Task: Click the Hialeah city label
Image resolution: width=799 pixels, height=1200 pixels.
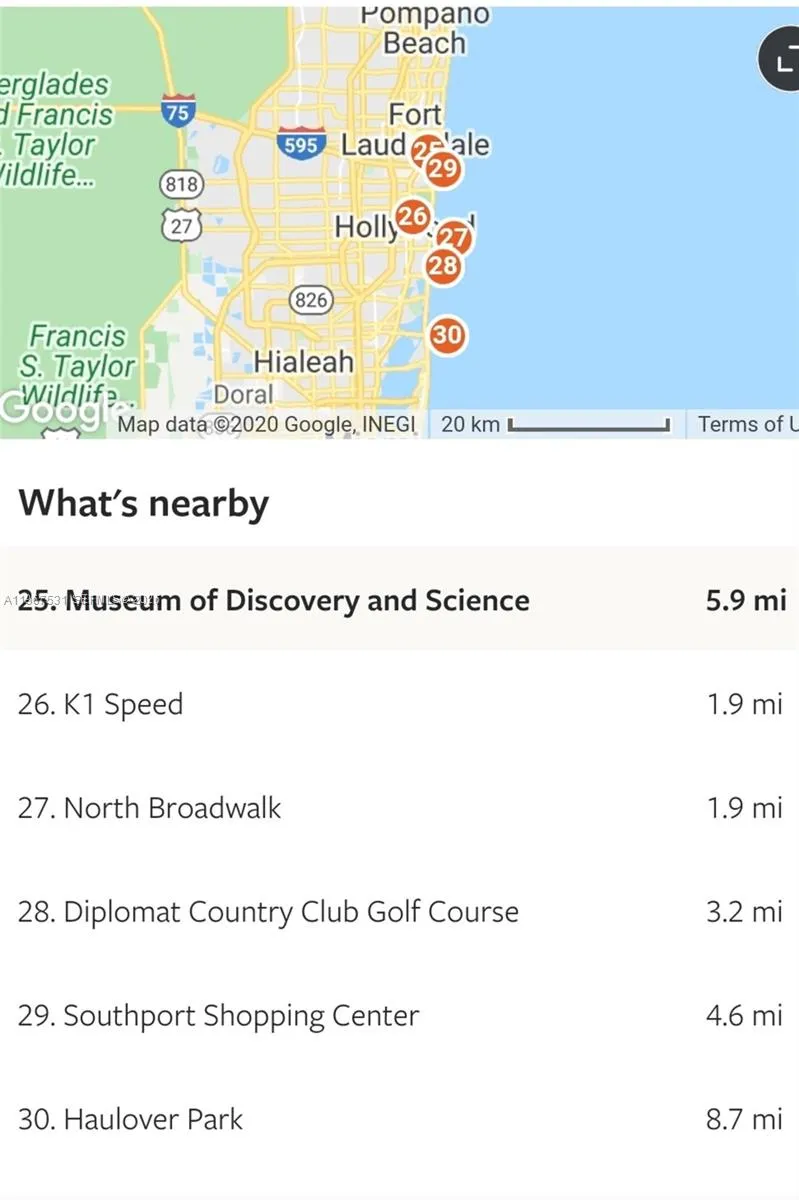Action: click(x=302, y=362)
